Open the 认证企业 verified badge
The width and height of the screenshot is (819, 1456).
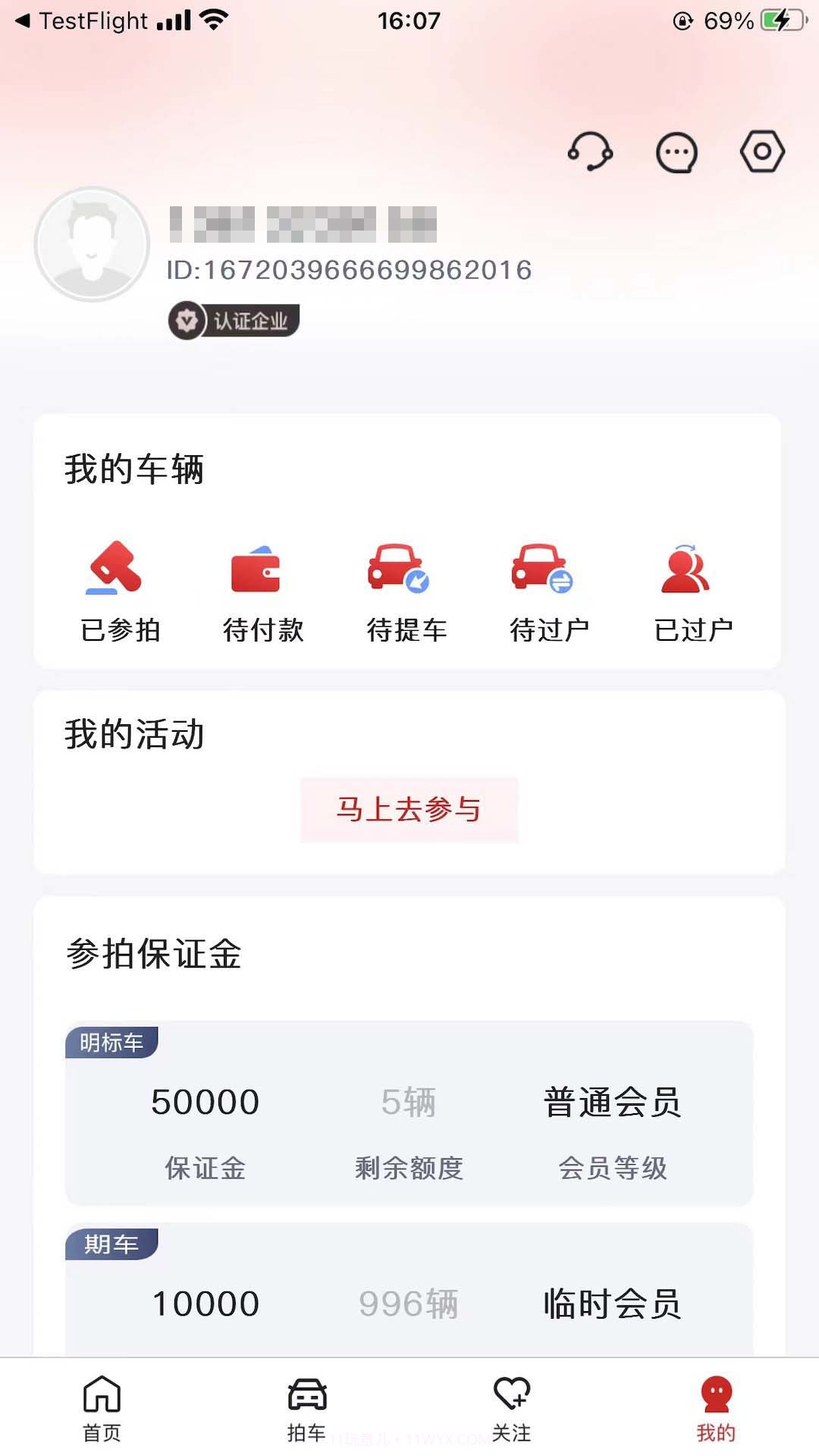233,320
